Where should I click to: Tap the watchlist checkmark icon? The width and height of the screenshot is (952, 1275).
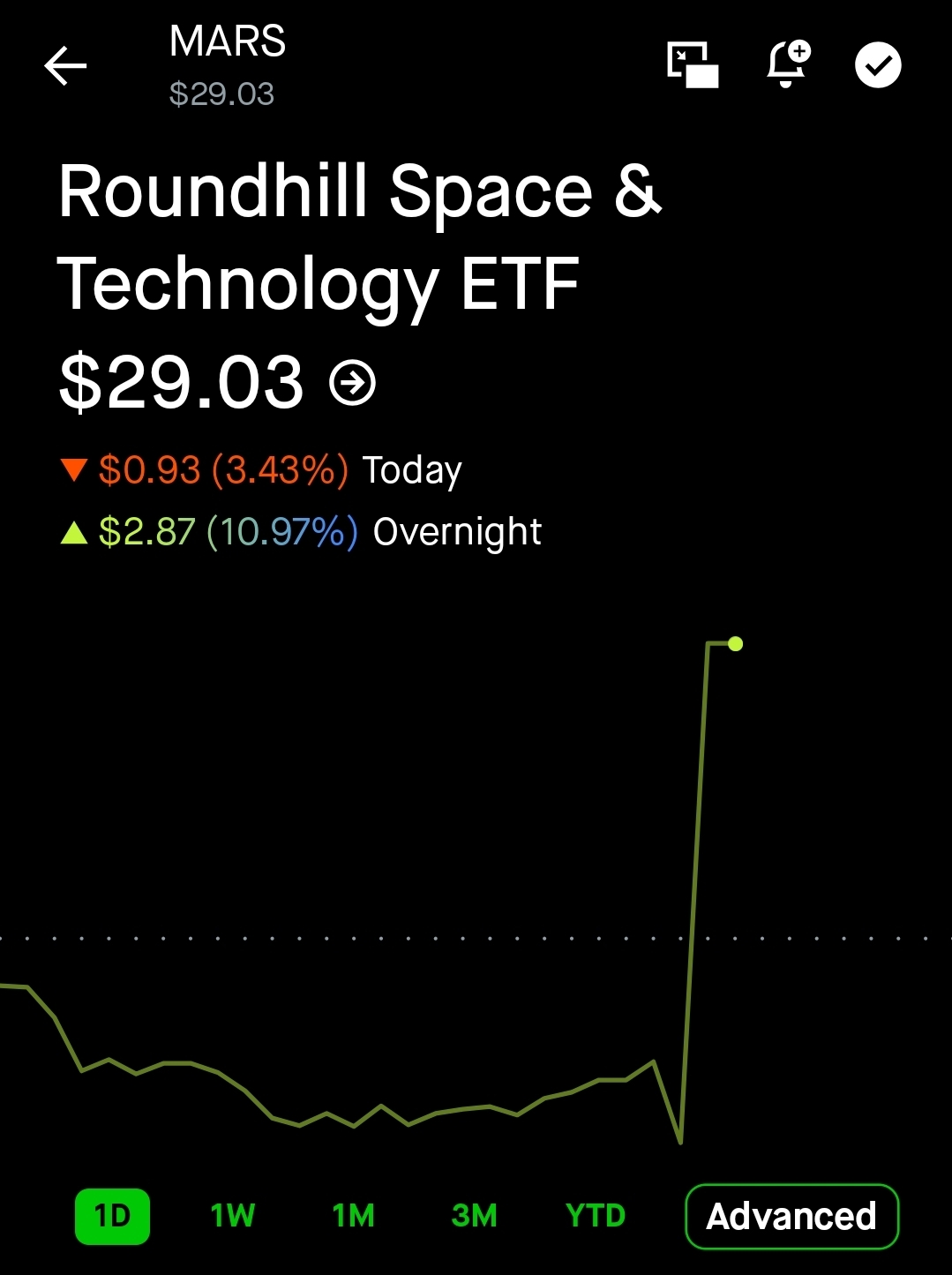tap(878, 65)
